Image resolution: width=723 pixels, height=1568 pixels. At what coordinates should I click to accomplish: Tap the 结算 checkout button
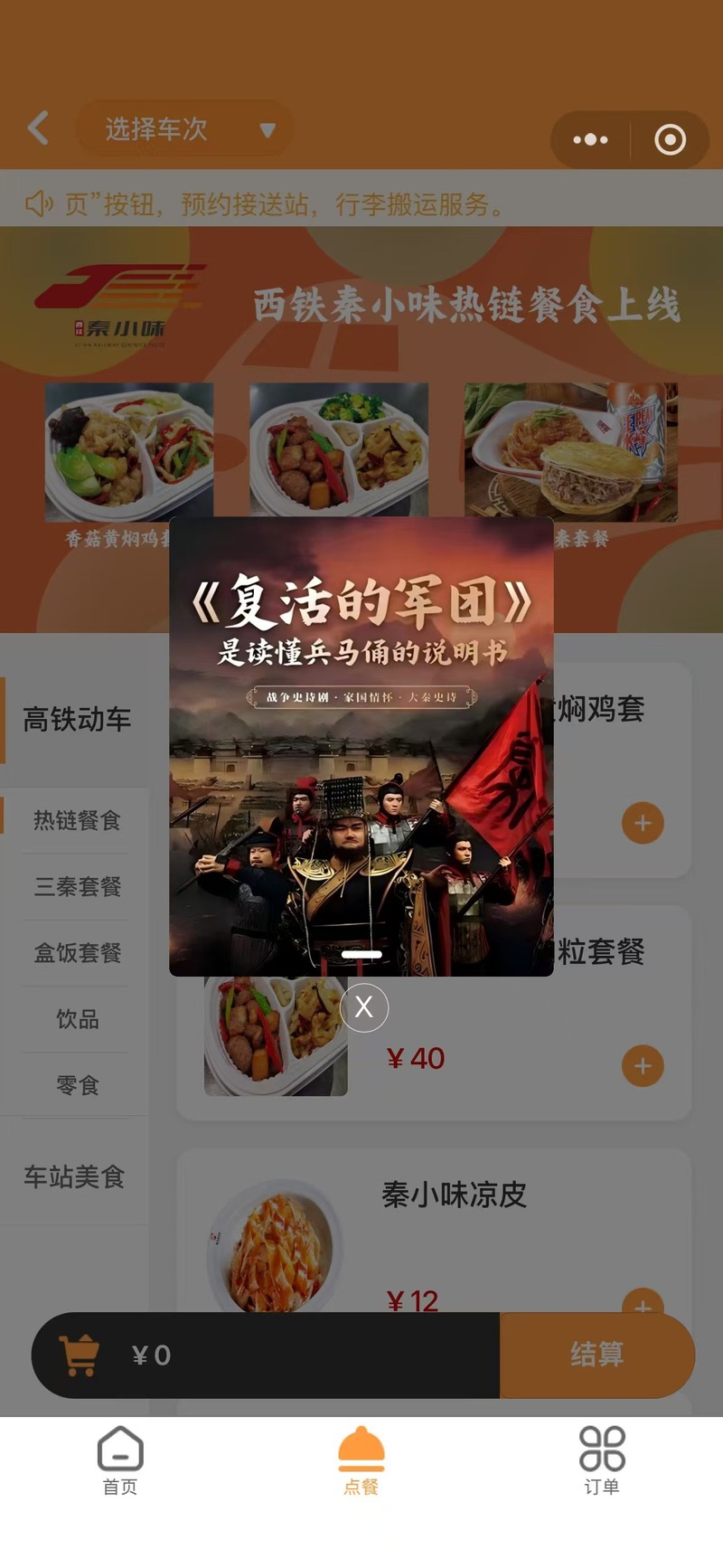pyautogui.click(x=596, y=1355)
